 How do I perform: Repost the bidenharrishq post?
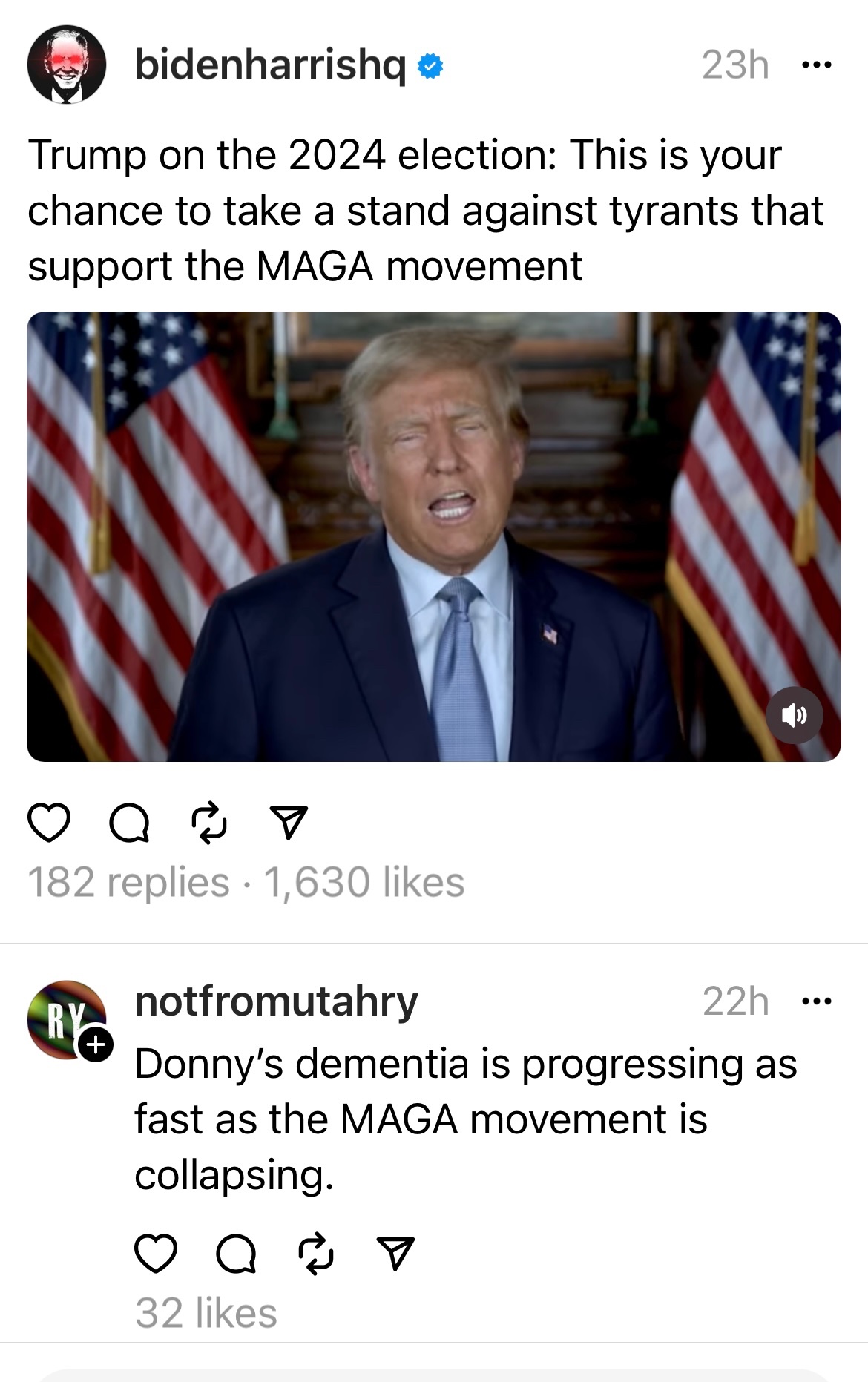click(x=209, y=823)
